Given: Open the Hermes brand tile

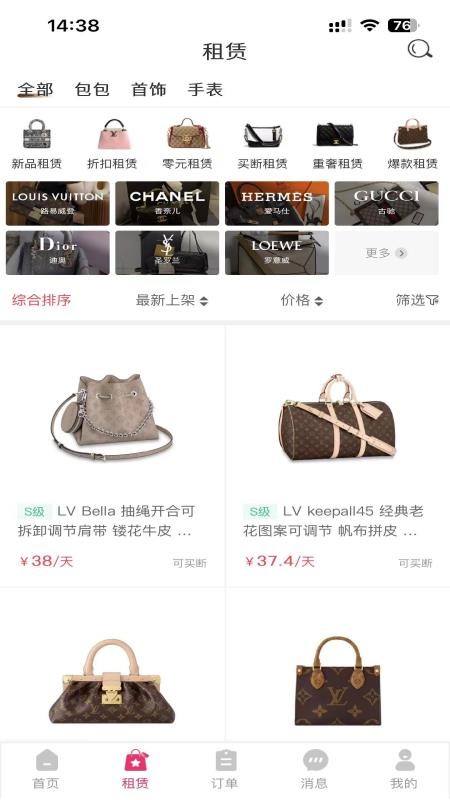Looking at the screenshot, I should [277, 203].
